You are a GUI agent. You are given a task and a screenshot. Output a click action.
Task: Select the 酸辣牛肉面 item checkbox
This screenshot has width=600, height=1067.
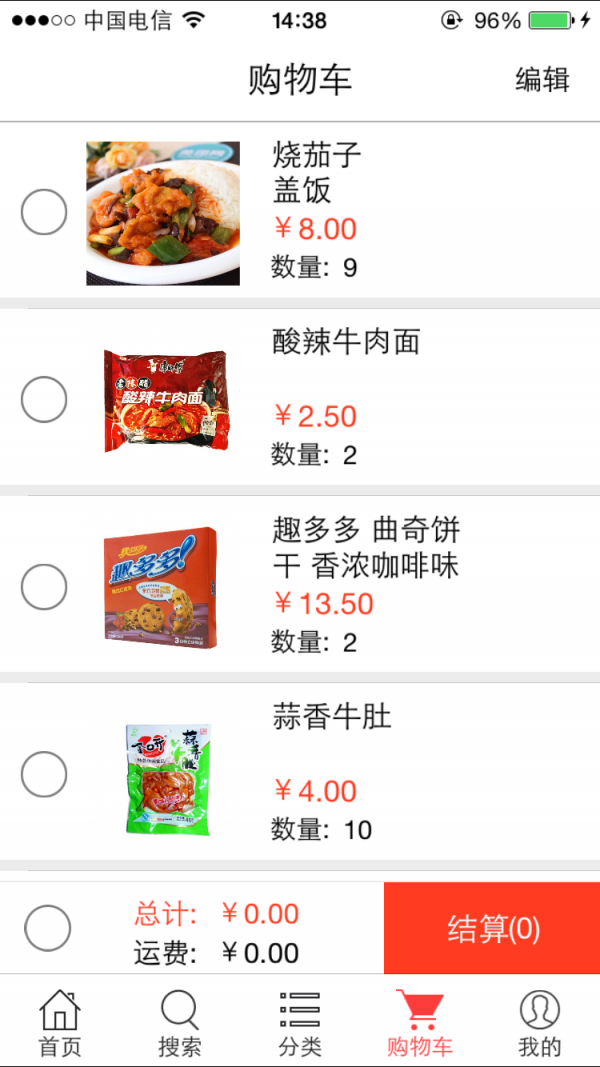(44, 400)
